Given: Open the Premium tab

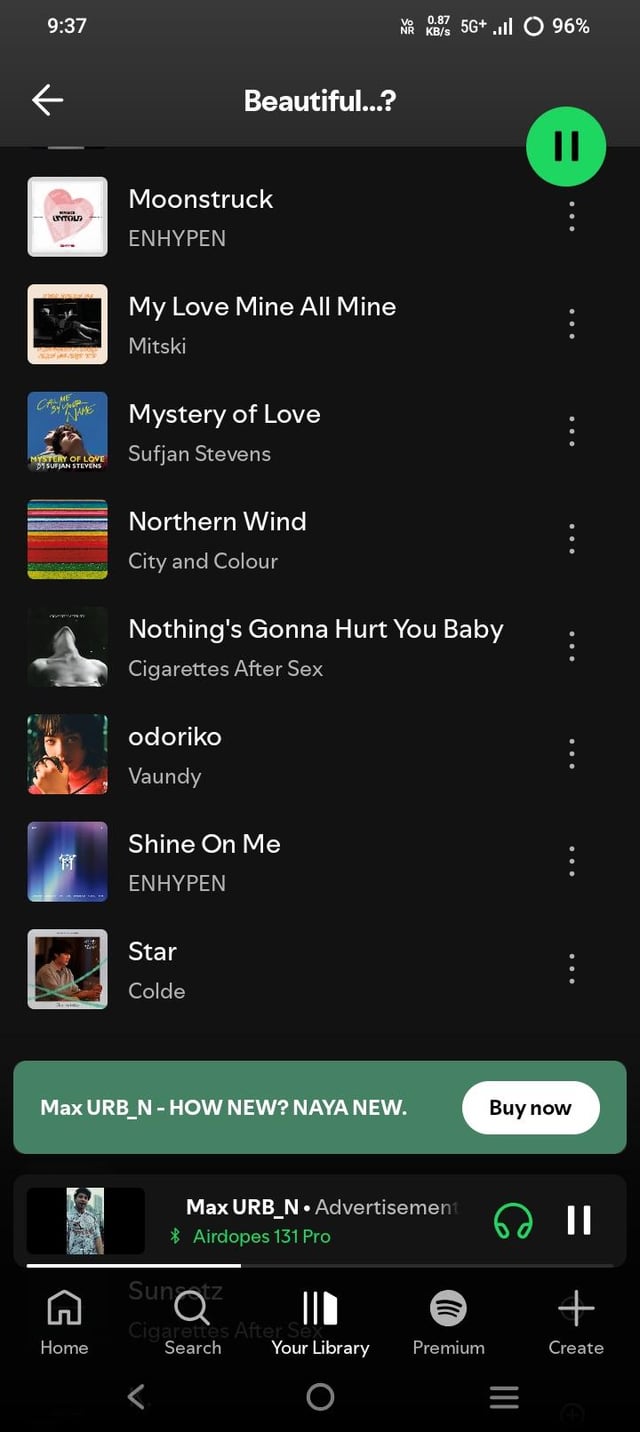Looking at the screenshot, I should pyautogui.click(x=448, y=1322).
